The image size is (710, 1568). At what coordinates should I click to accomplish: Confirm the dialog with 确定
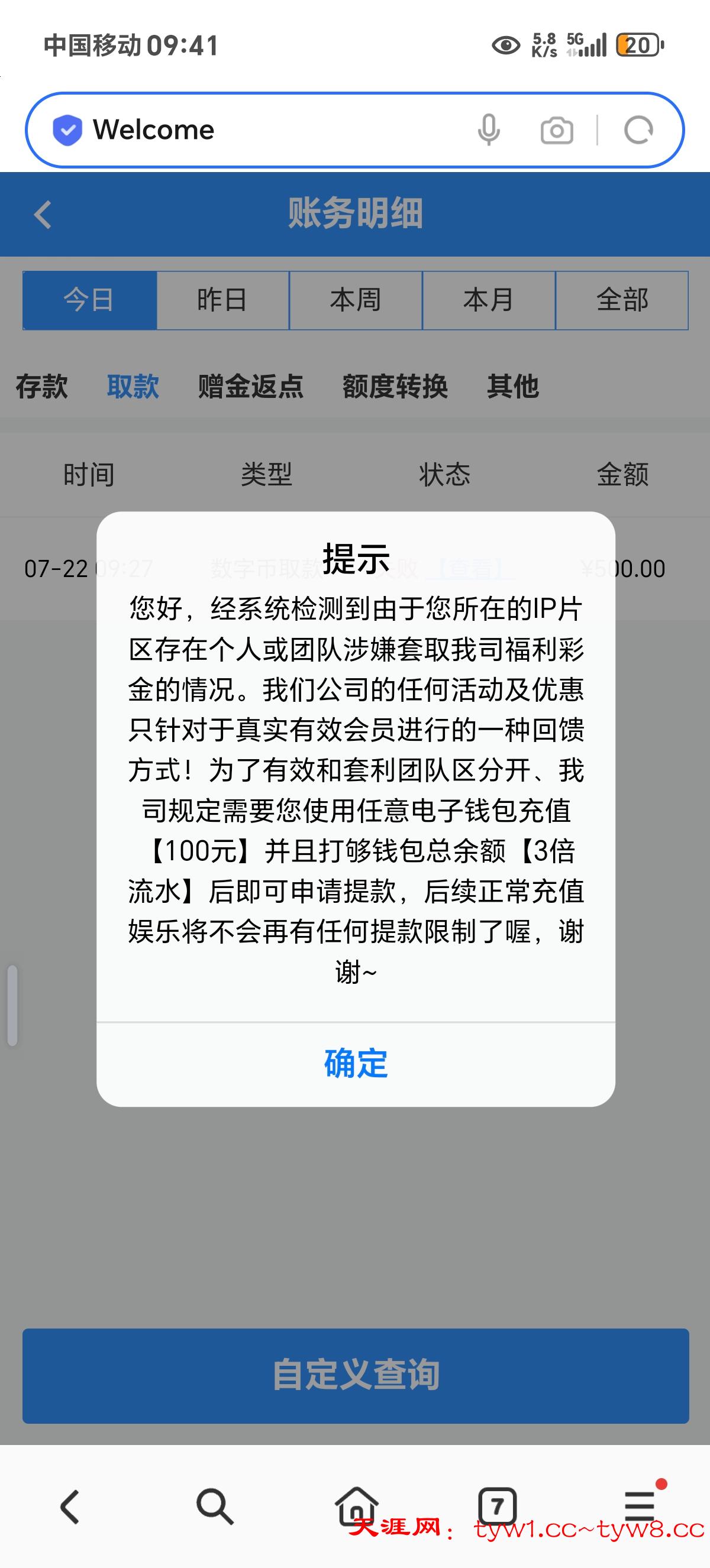pyautogui.click(x=356, y=1064)
